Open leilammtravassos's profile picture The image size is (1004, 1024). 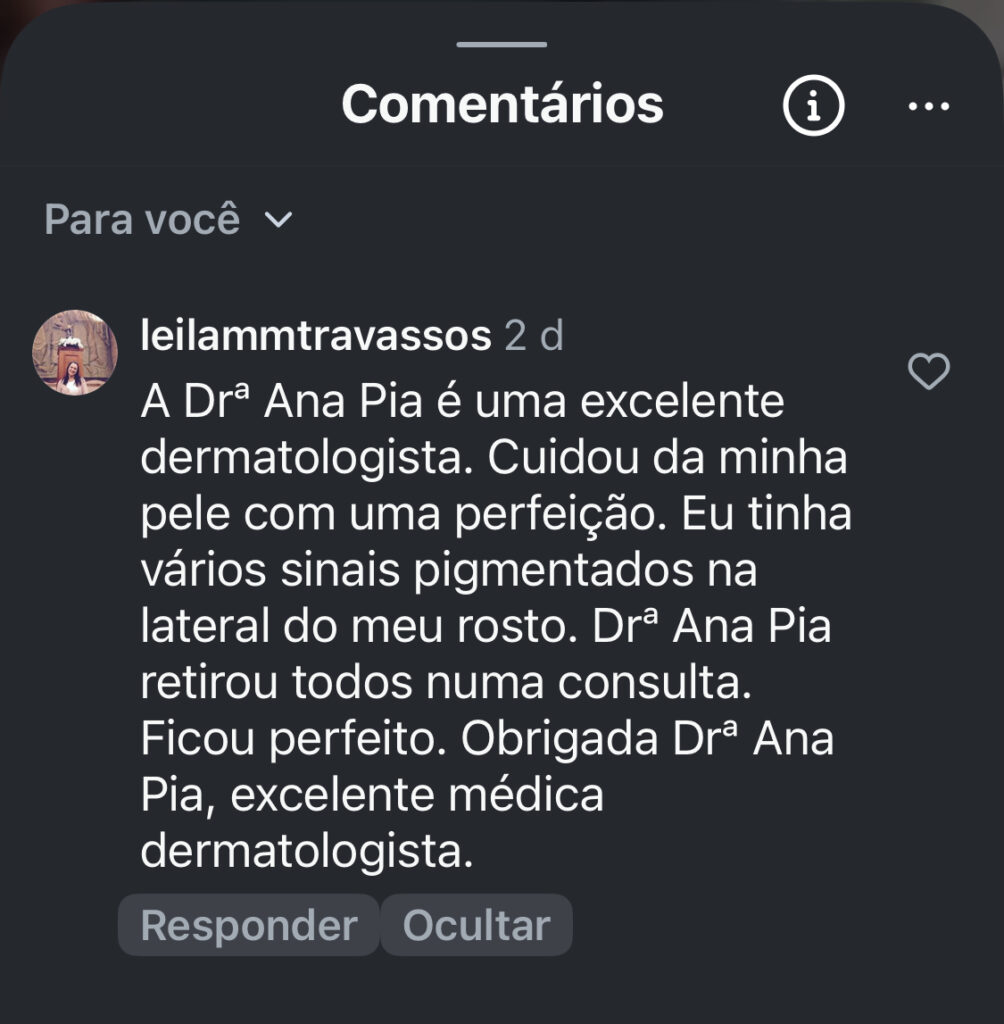click(x=75, y=353)
